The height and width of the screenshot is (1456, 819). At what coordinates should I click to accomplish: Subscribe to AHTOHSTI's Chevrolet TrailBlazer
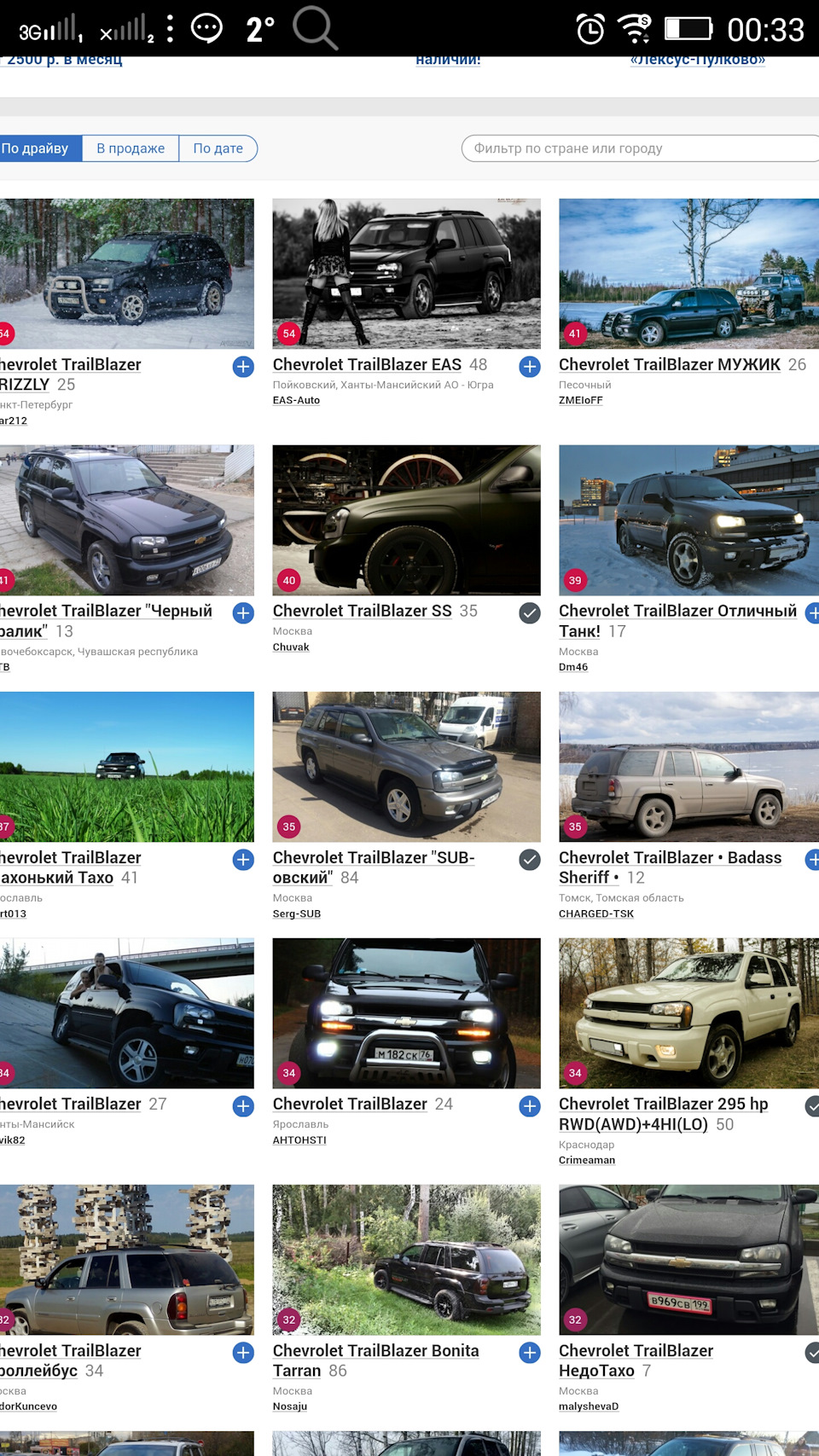click(x=530, y=1106)
